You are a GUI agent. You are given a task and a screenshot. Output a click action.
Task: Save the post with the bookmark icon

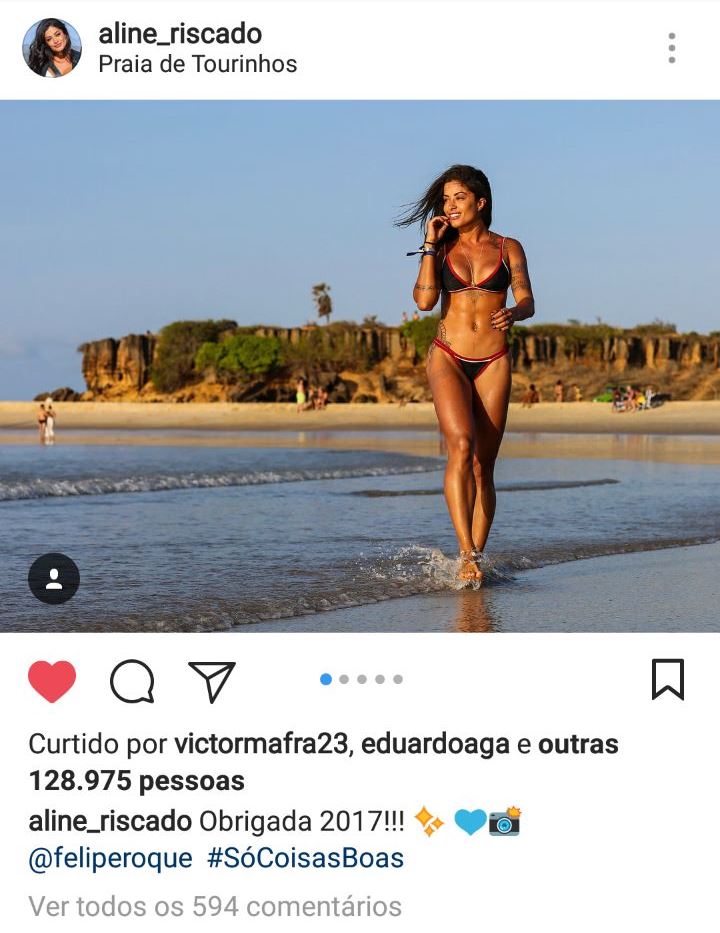(x=667, y=680)
